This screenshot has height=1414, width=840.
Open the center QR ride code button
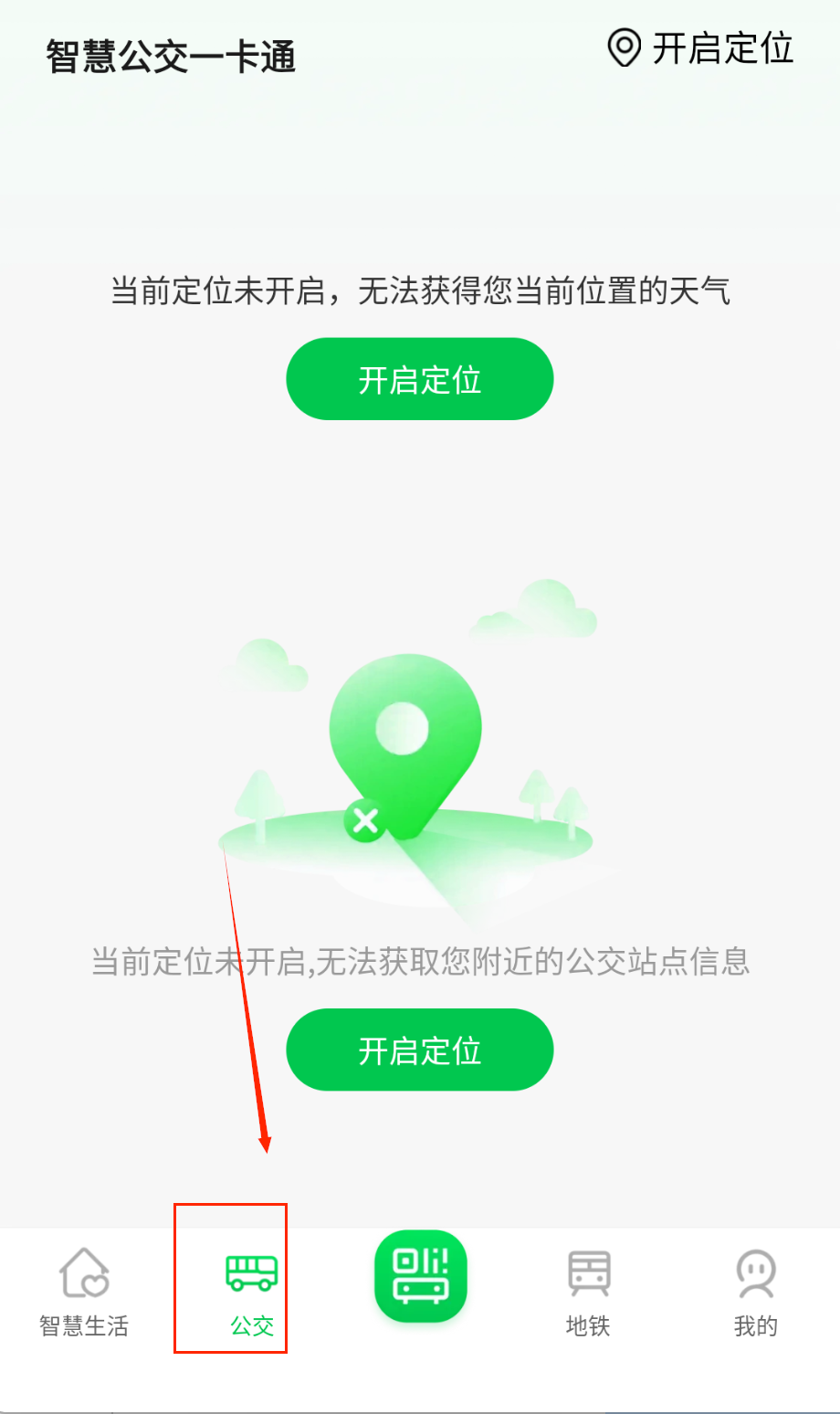(x=420, y=1276)
